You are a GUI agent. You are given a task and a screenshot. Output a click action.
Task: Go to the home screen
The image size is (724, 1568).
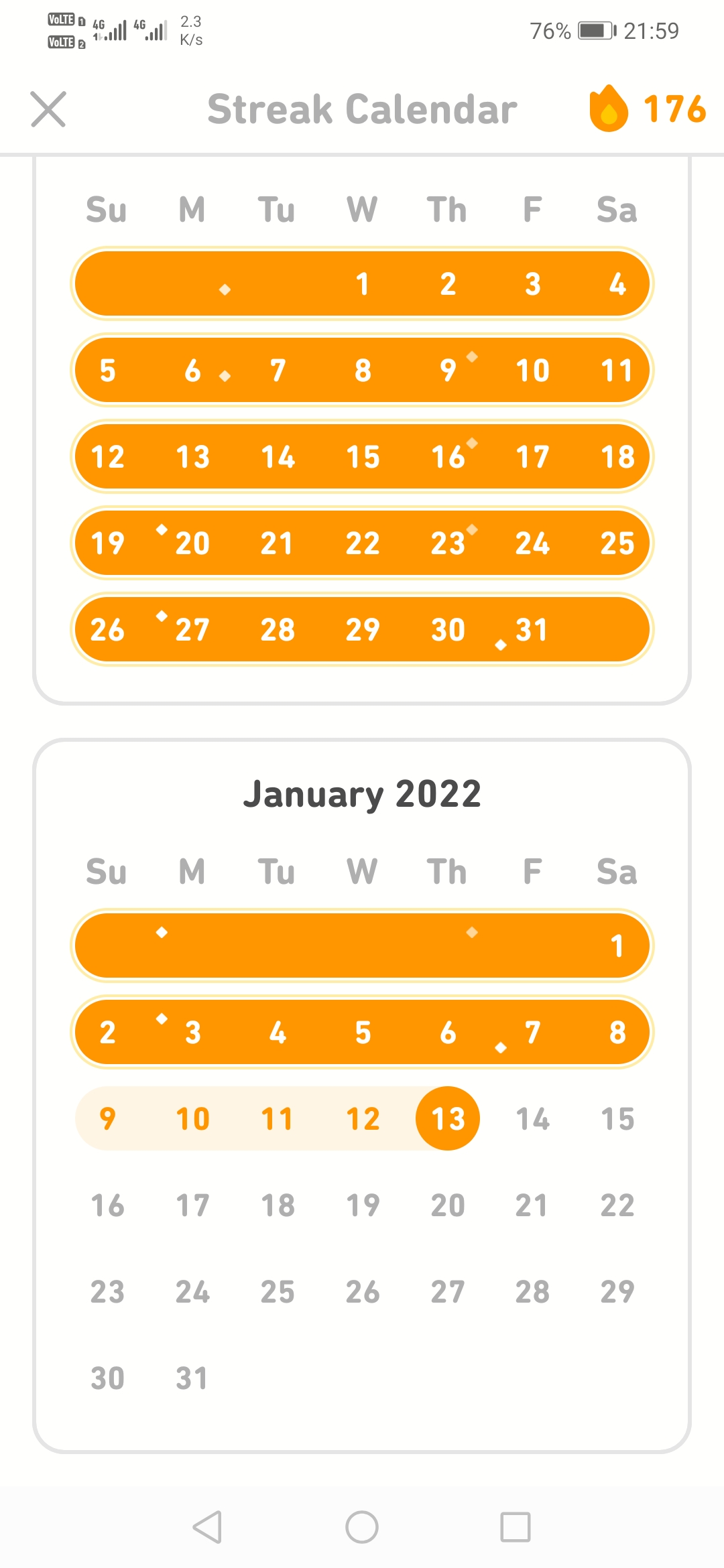point(362,1527)
